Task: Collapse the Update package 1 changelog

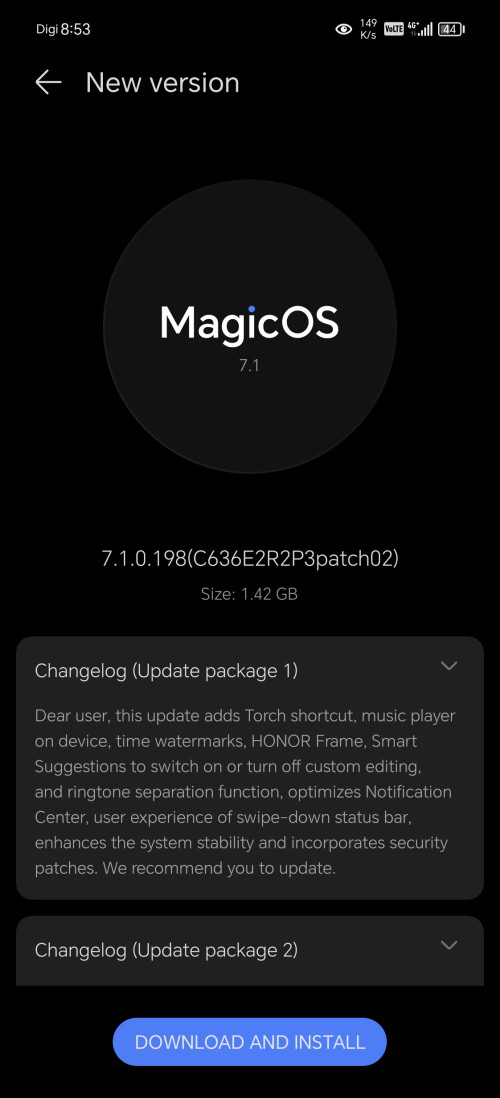Action: [x=449, y=666]
